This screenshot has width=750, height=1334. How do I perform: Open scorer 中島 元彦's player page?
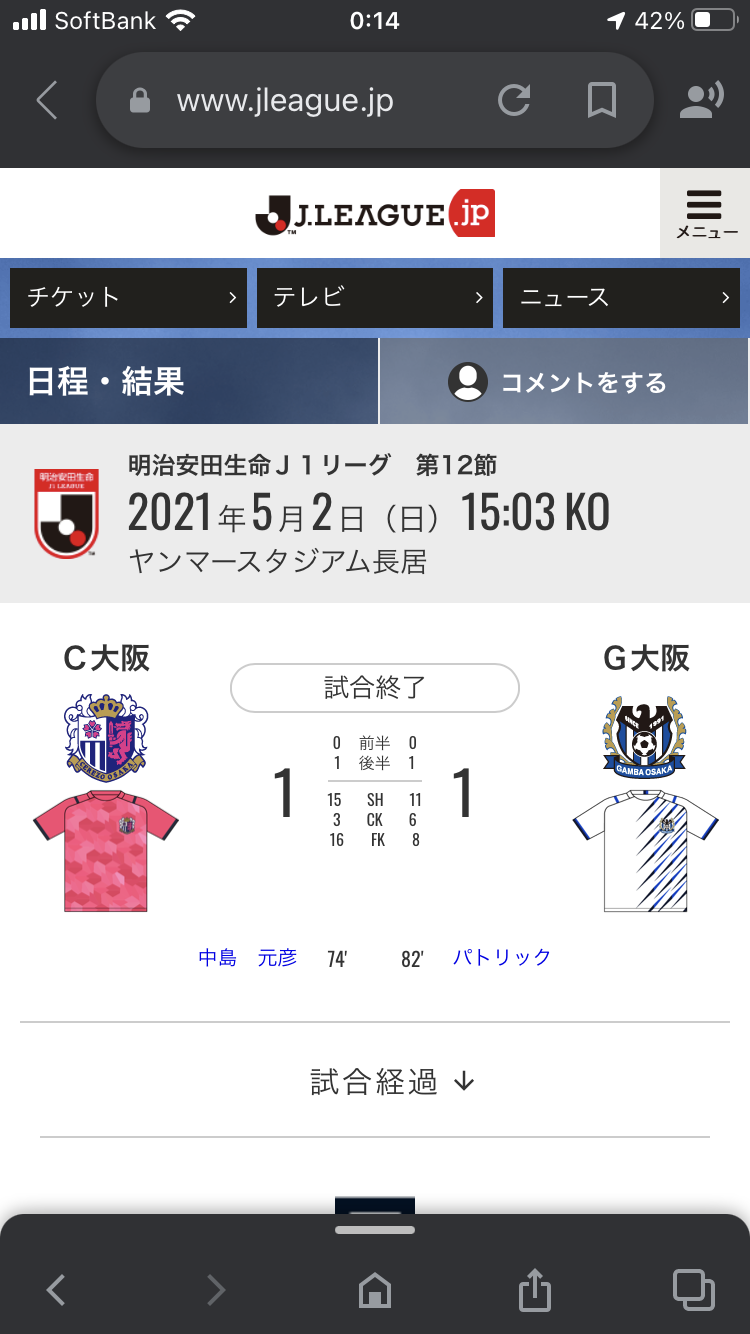(248, 958)
